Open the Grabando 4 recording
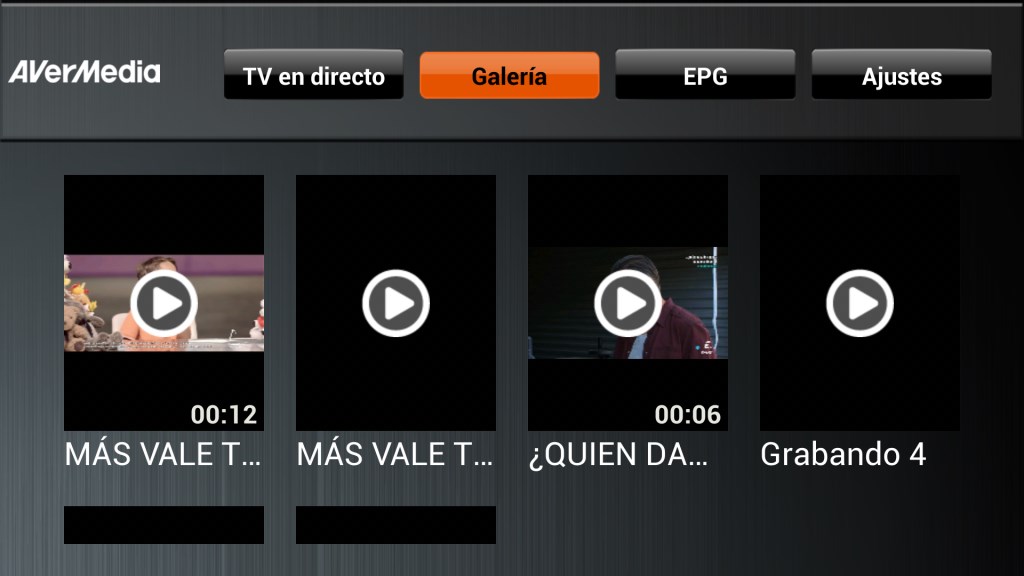This screenshot has width=1024, height=576. (x=860, y=303)
